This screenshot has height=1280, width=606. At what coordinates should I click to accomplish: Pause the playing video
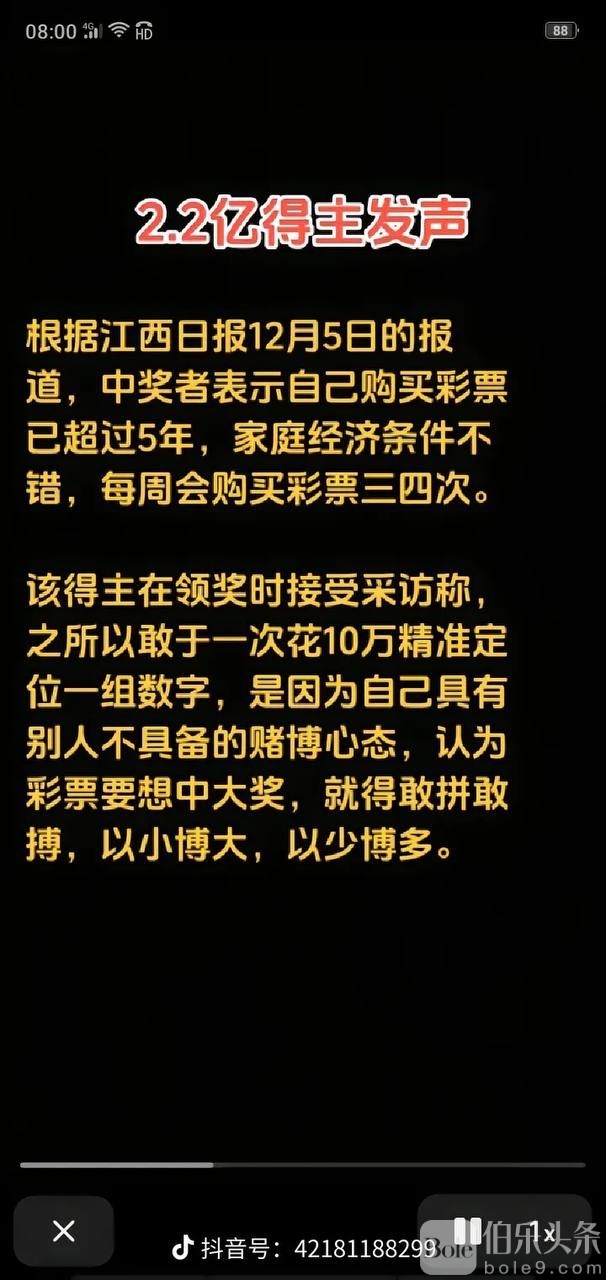(x=467, y=1231)
